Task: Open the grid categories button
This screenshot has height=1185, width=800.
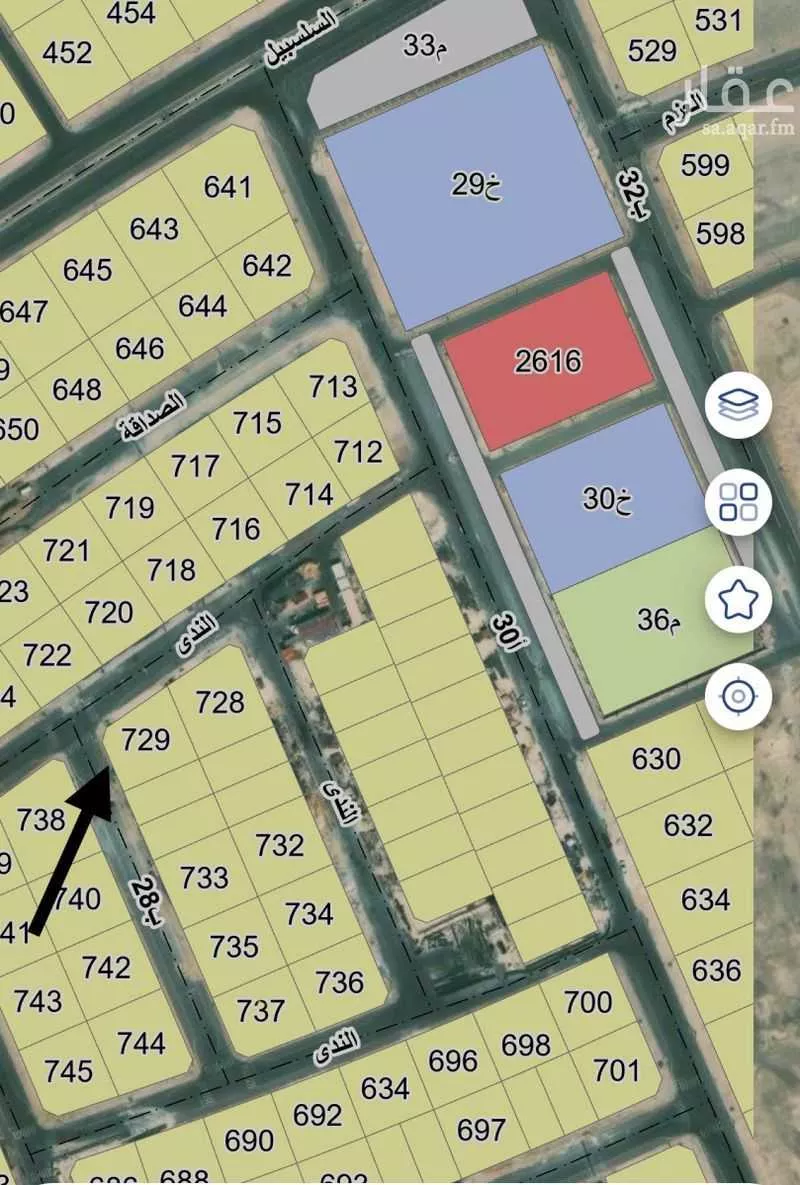Action: pyautogui.click(x=738, y=502)
